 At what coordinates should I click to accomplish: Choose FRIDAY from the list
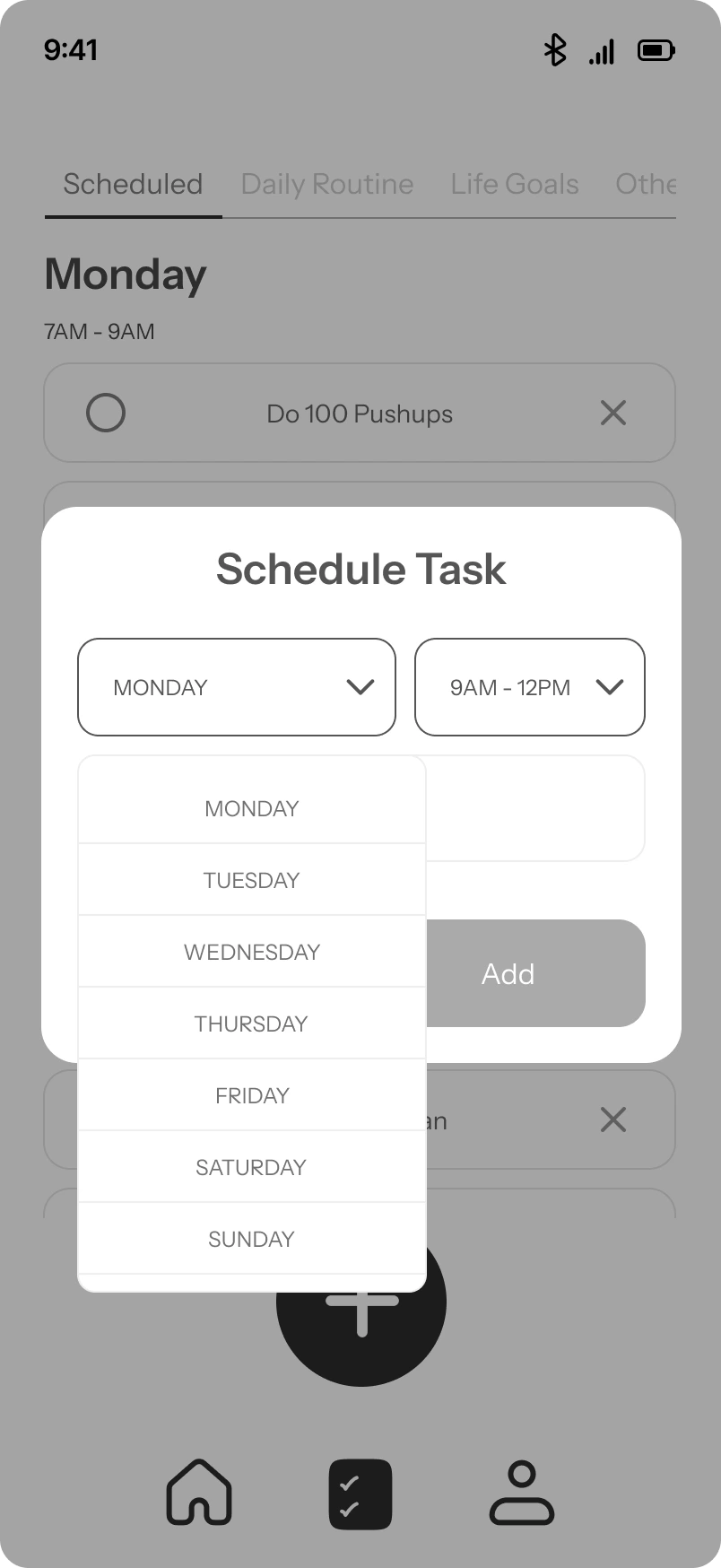(x=252, y=1095)
